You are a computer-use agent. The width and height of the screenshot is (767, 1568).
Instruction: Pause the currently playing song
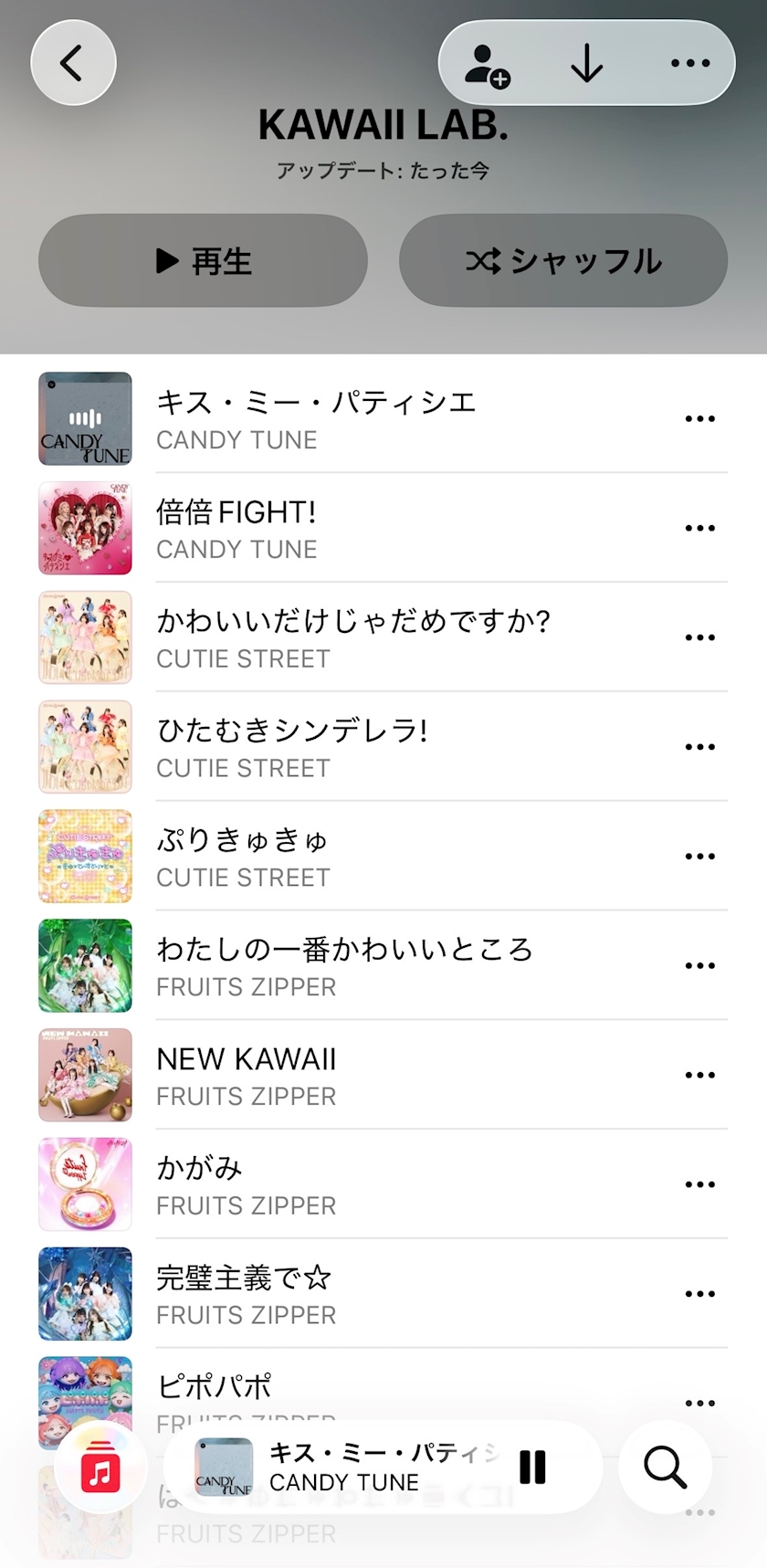532,1468
